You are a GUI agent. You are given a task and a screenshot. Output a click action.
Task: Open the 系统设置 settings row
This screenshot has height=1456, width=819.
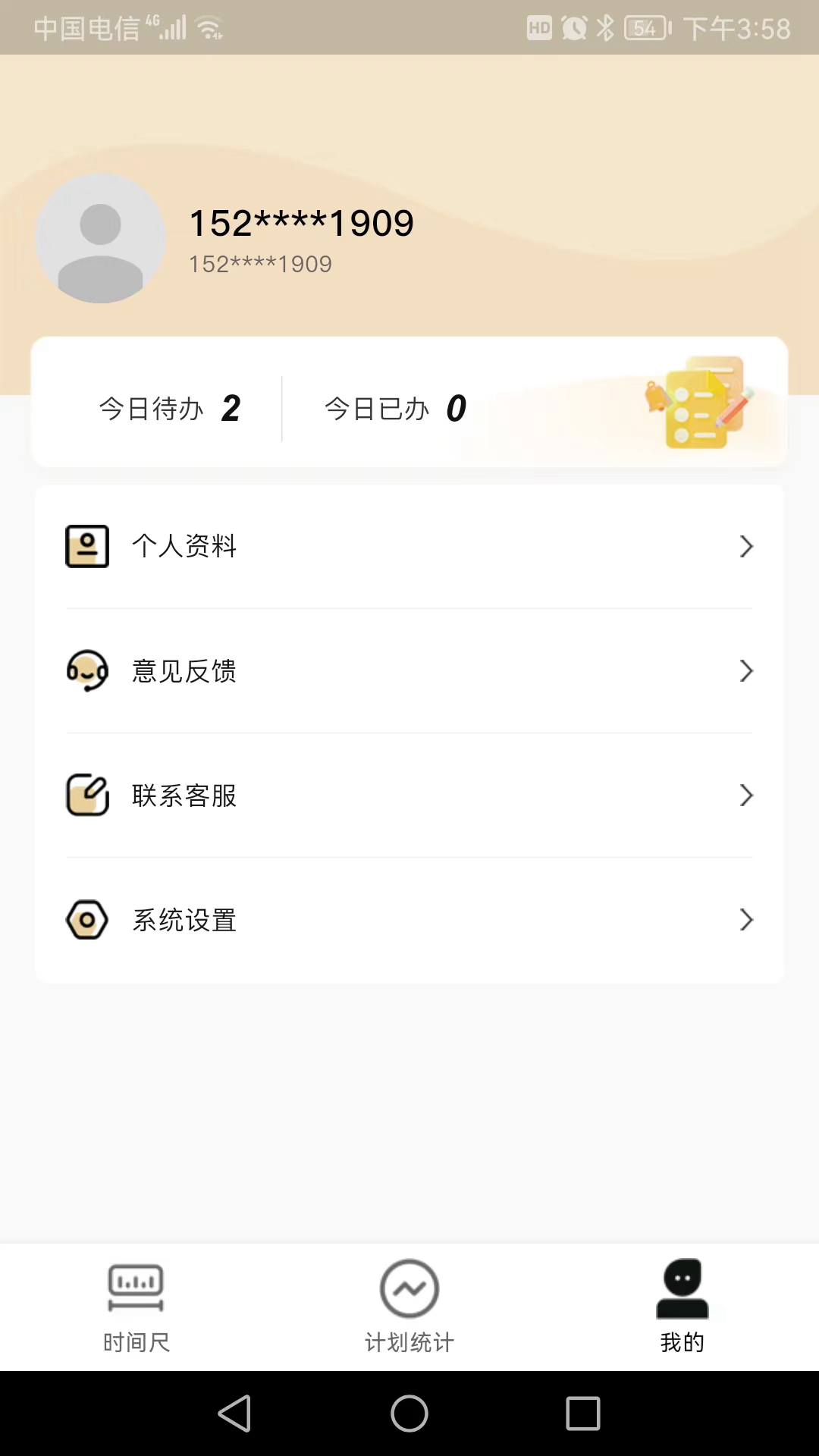pyautogui.click(x=409, y=920)
